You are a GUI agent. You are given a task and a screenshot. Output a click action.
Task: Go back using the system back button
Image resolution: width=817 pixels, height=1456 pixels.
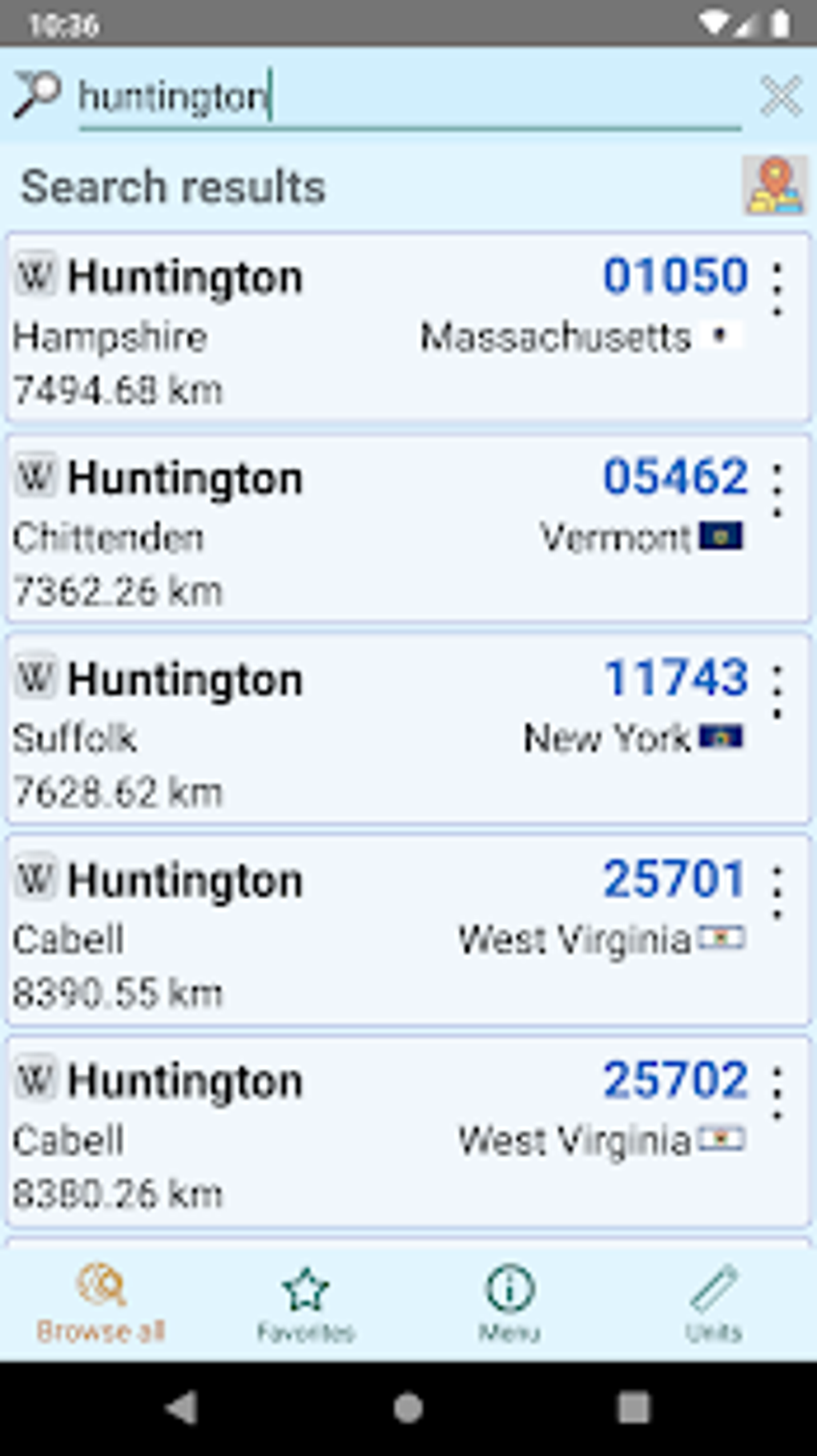click(x=183, y=1408)
